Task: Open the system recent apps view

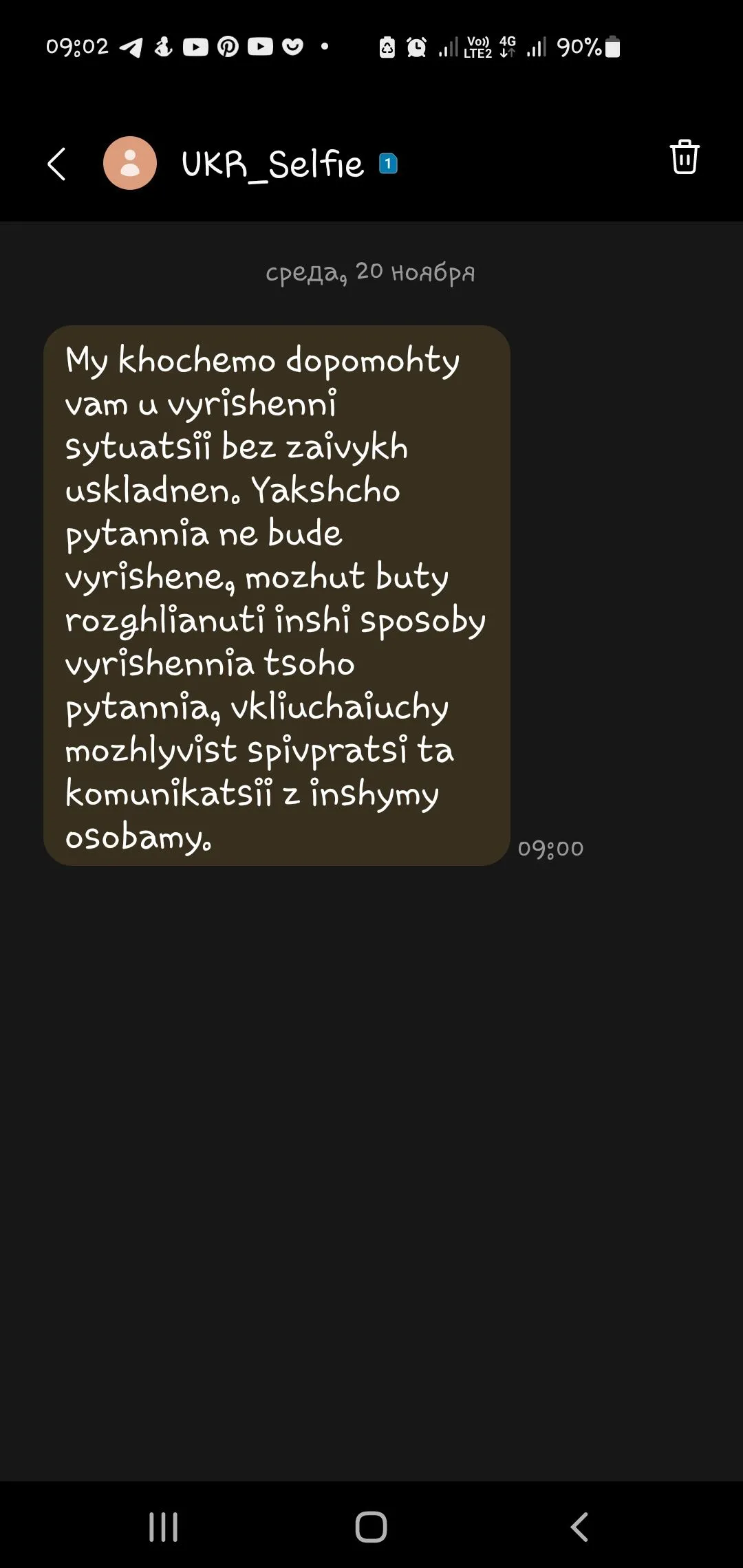Action: (x=164, y=1527)
